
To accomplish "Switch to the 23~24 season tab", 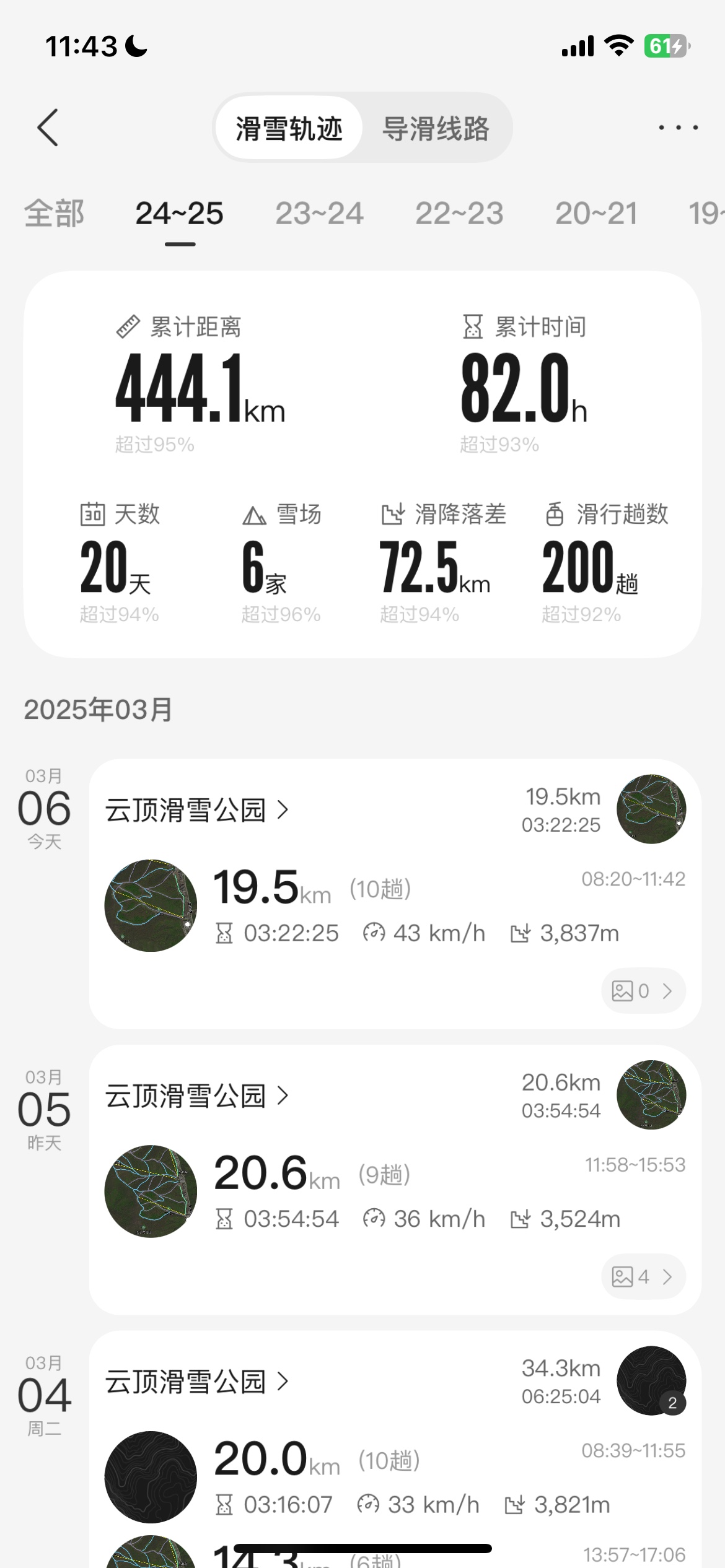I will coord(319,214).
